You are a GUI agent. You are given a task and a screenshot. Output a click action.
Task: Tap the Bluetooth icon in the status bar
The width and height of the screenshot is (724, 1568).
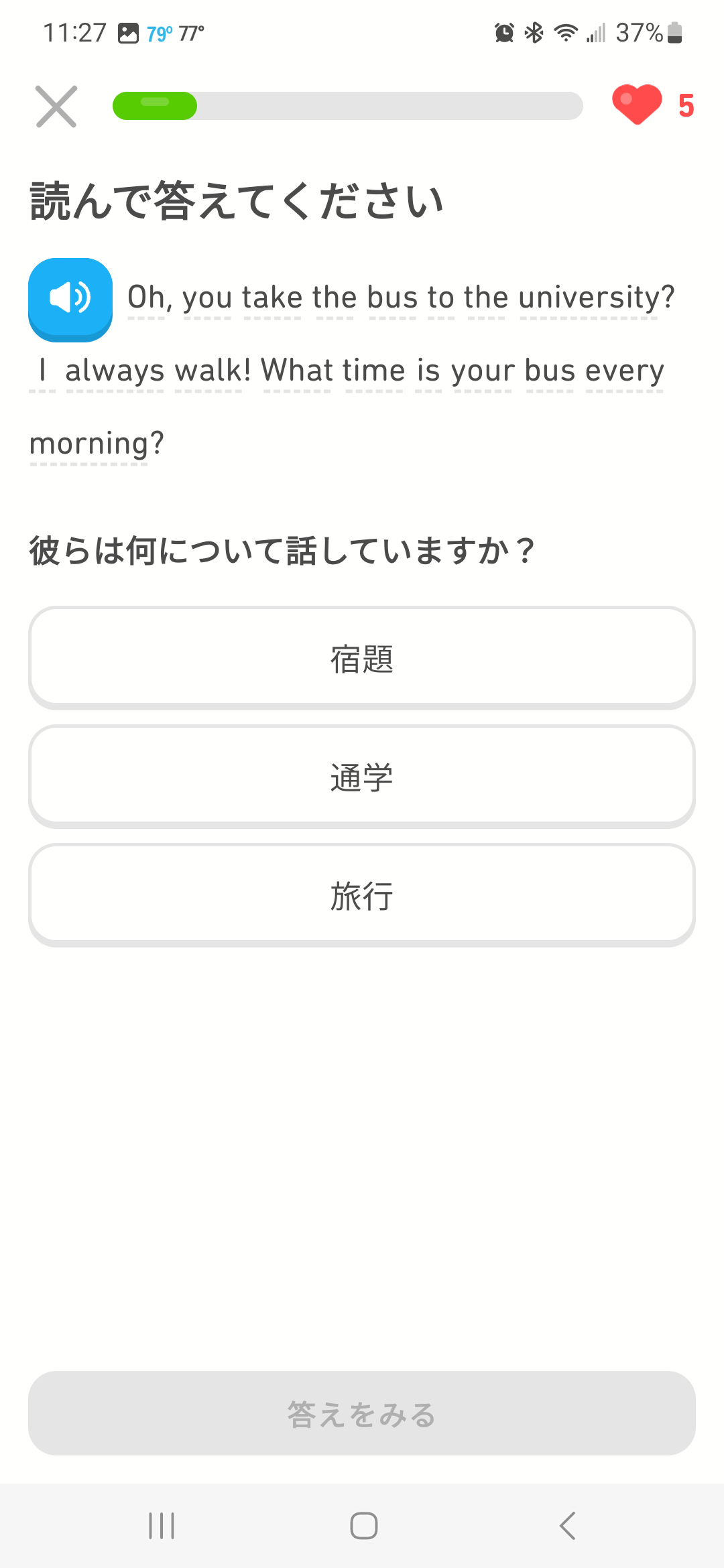coord(533,31)
